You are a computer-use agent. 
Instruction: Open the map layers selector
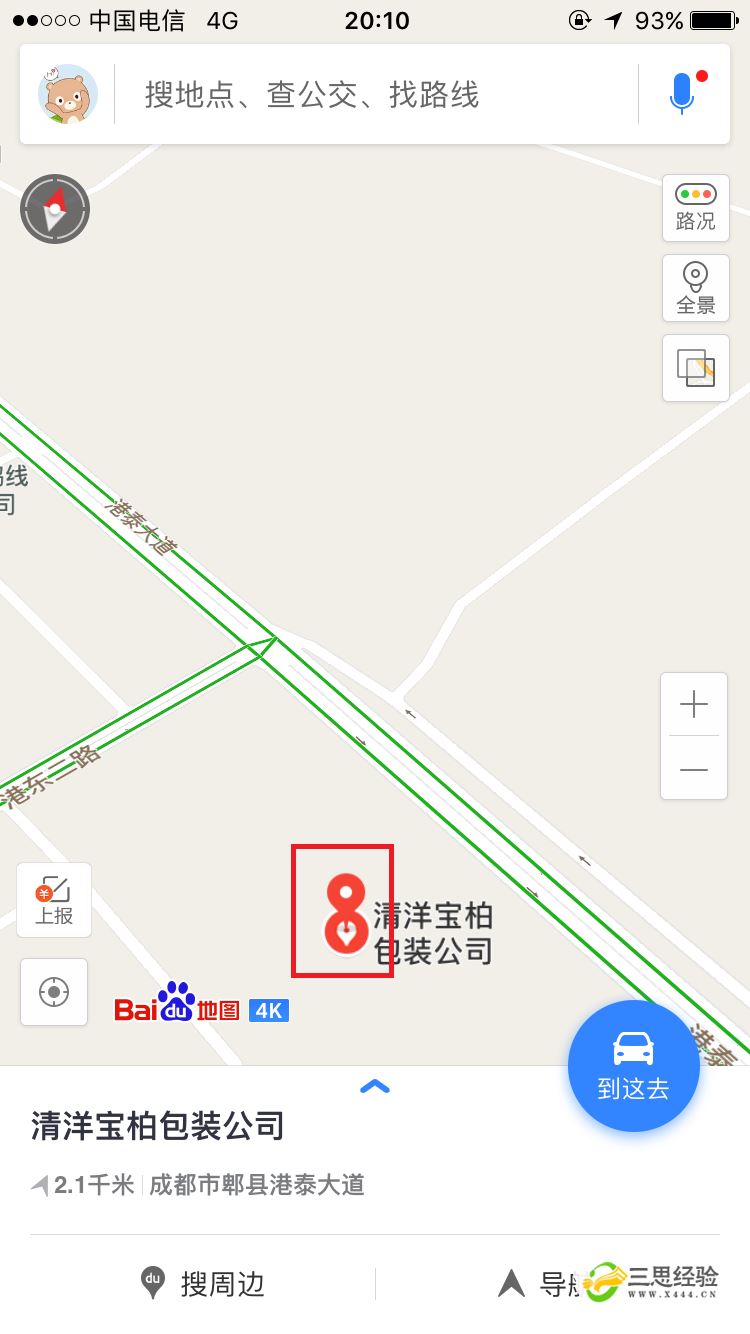tap(695, 368)
